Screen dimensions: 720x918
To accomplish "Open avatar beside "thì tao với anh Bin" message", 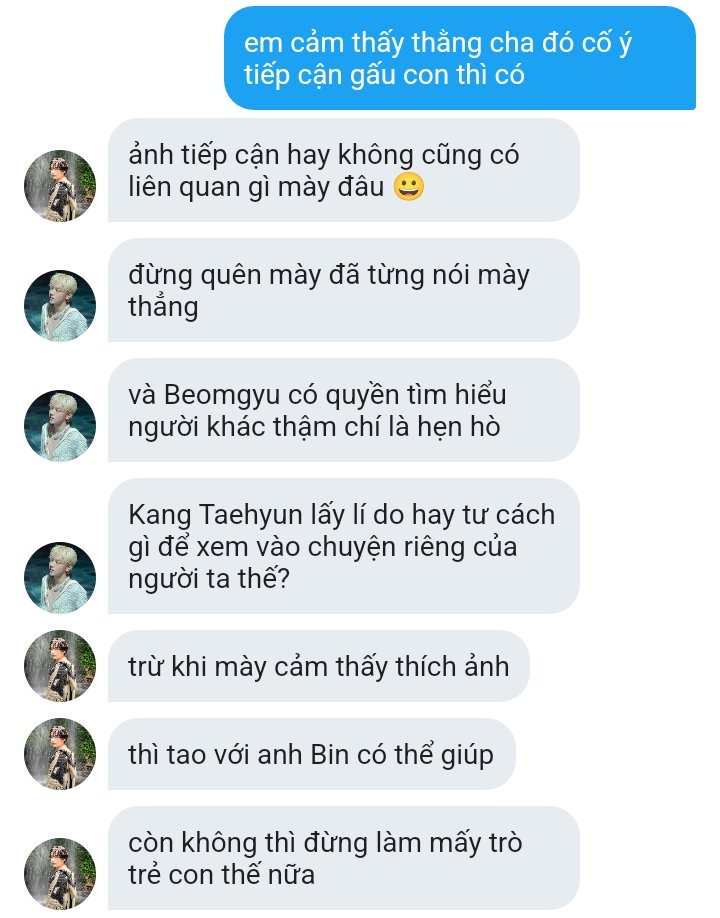I will click(60, 753).
